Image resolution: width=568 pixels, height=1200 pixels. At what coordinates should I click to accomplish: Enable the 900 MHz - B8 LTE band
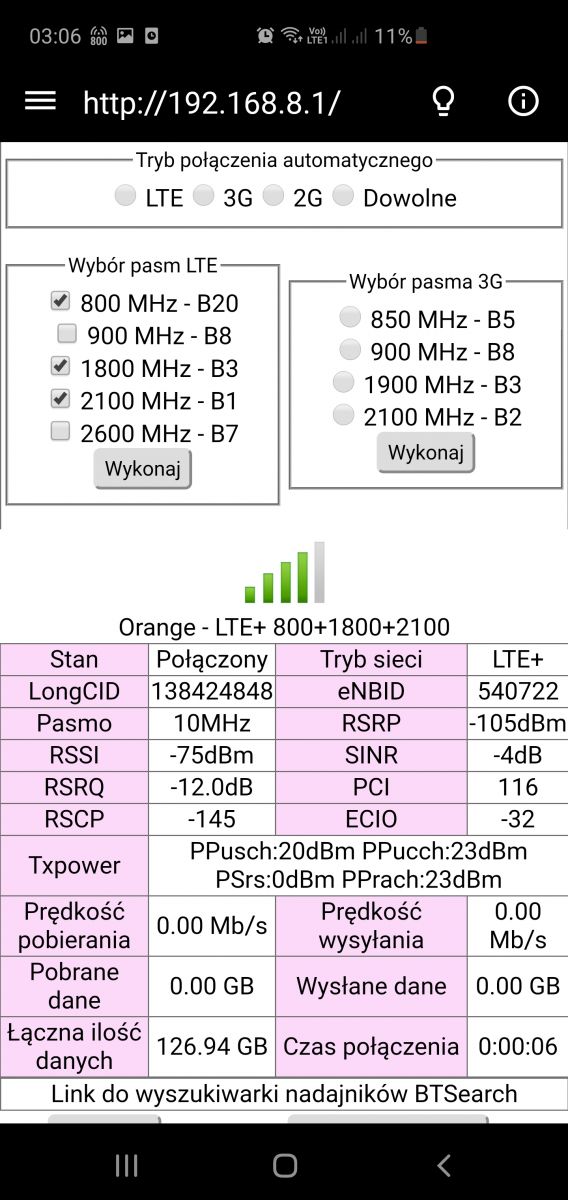[x=66, y=334]
